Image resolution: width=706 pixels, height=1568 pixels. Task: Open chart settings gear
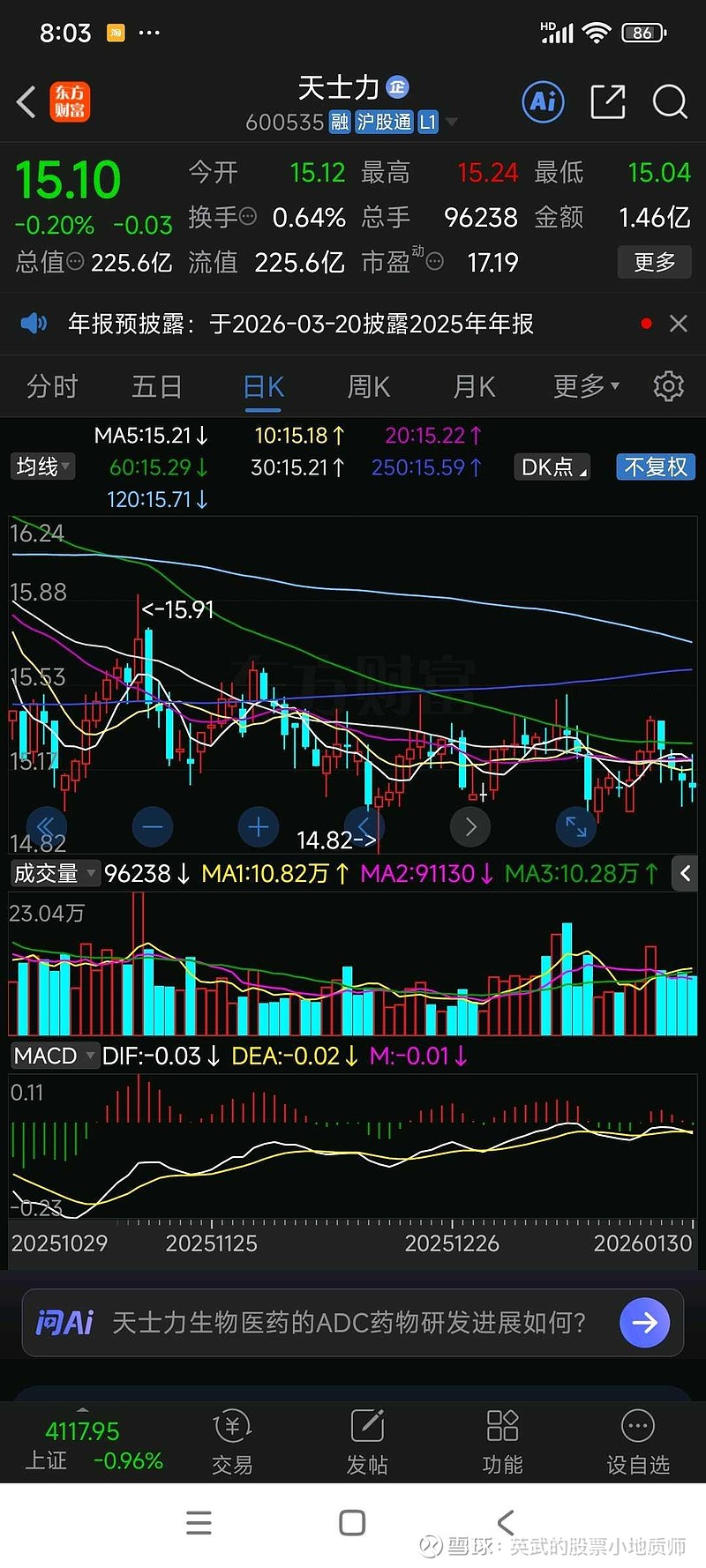pyautogui.click(x=668, y=386)
